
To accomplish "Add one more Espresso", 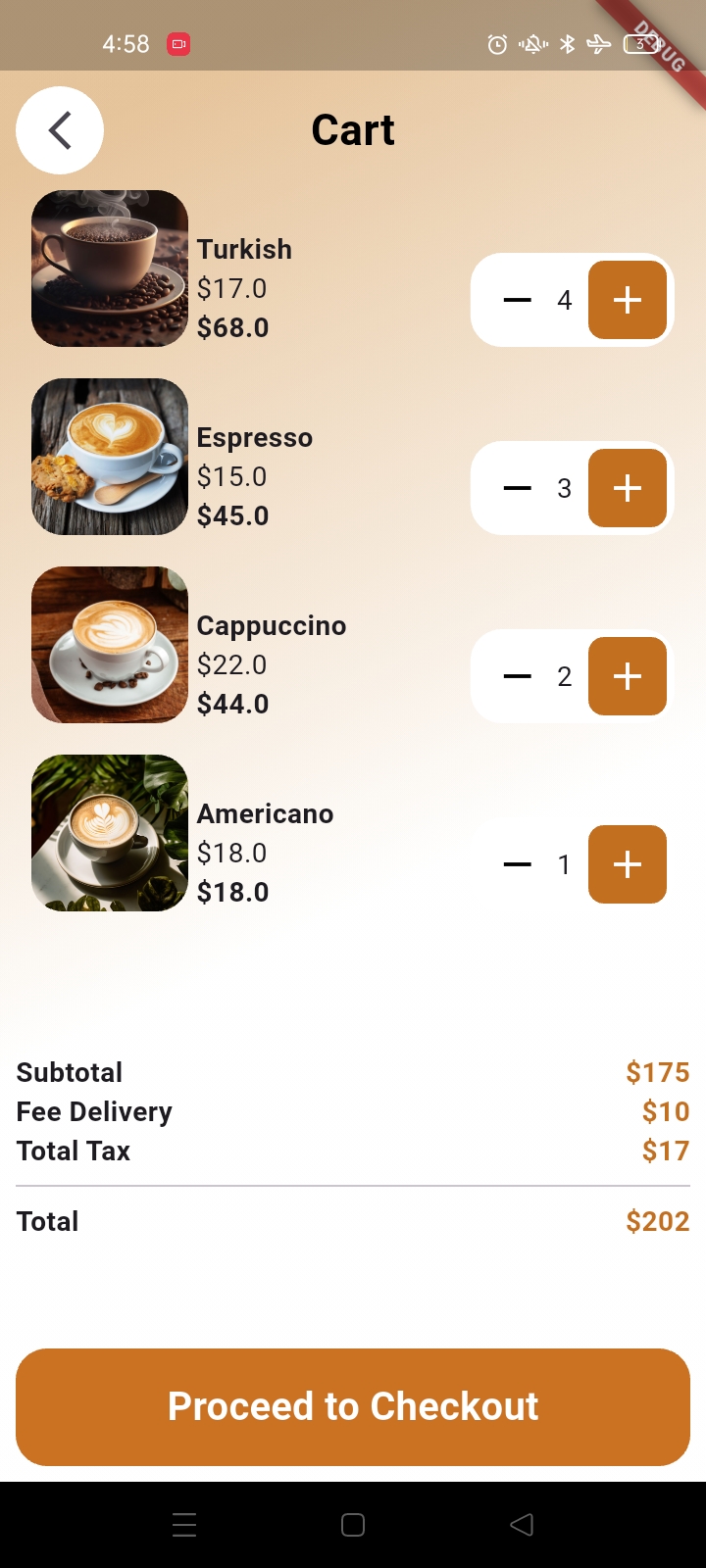I will coord(628,488).
